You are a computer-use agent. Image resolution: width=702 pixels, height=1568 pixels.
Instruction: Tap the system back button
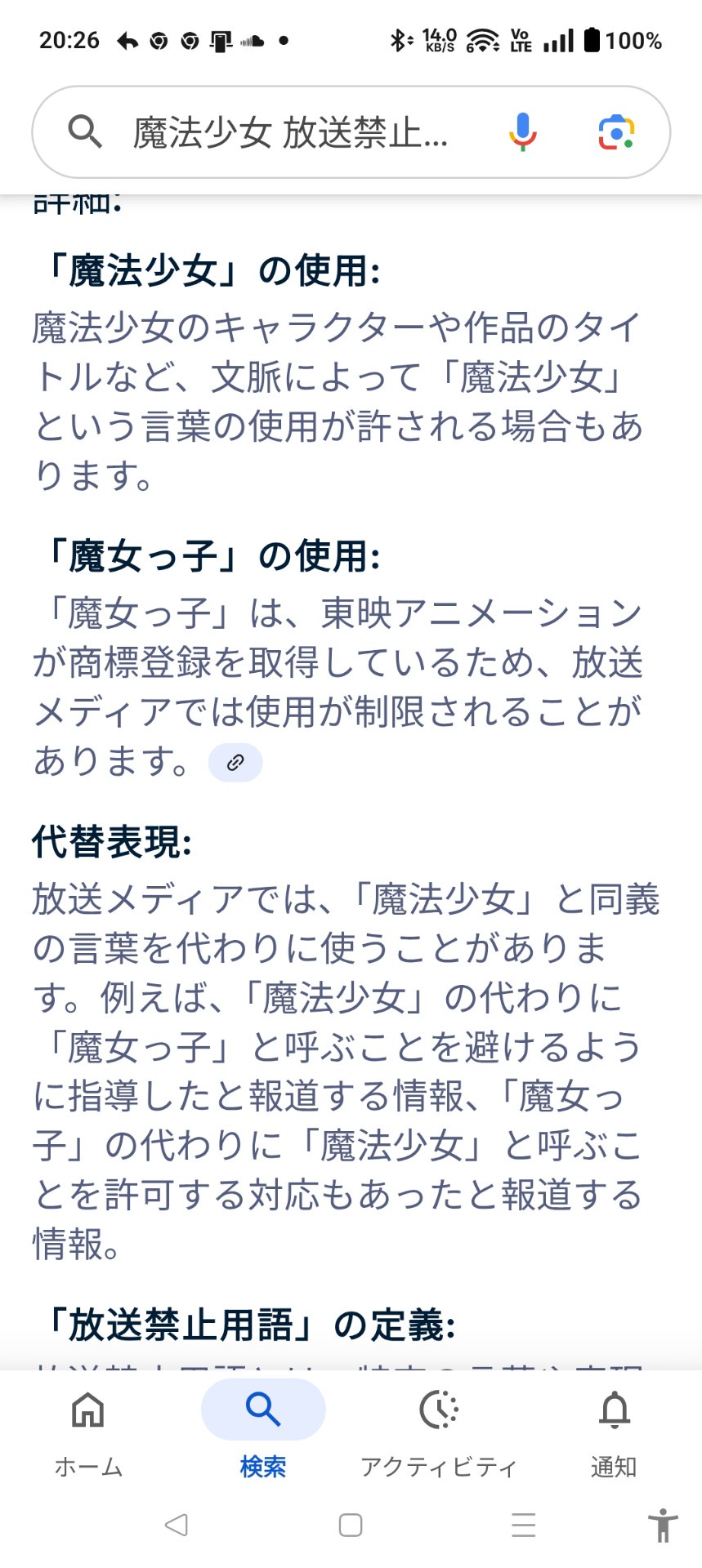pos(177,1525)
